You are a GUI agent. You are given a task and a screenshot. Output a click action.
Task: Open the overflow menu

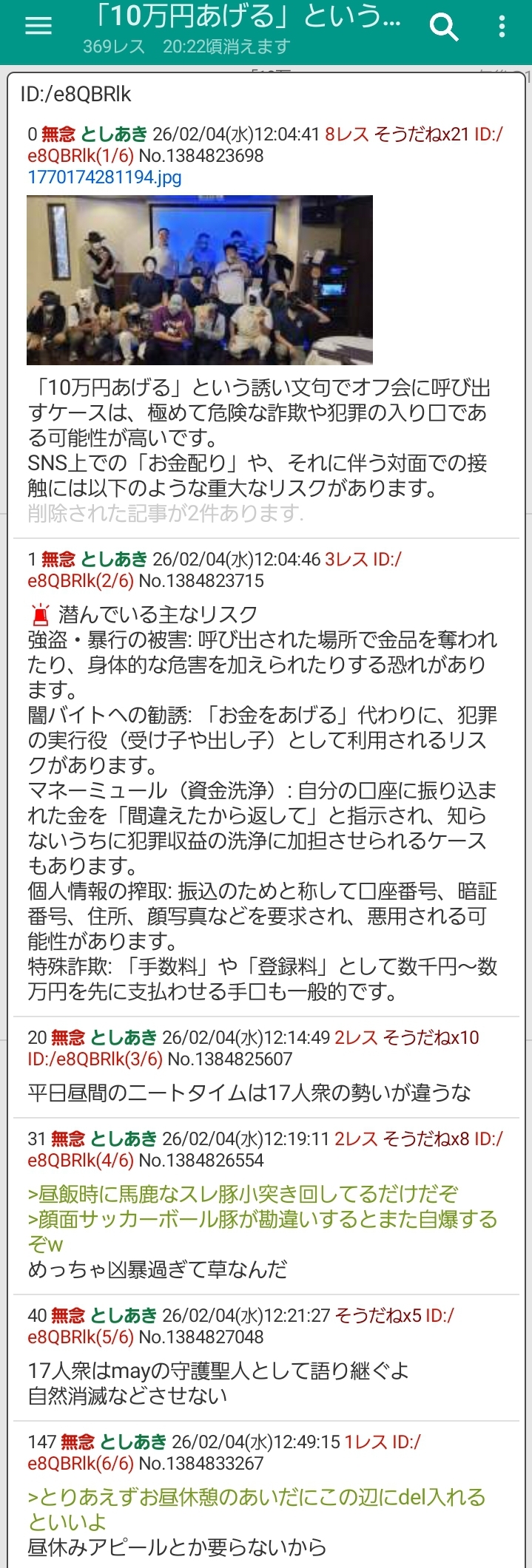(502, 27)
